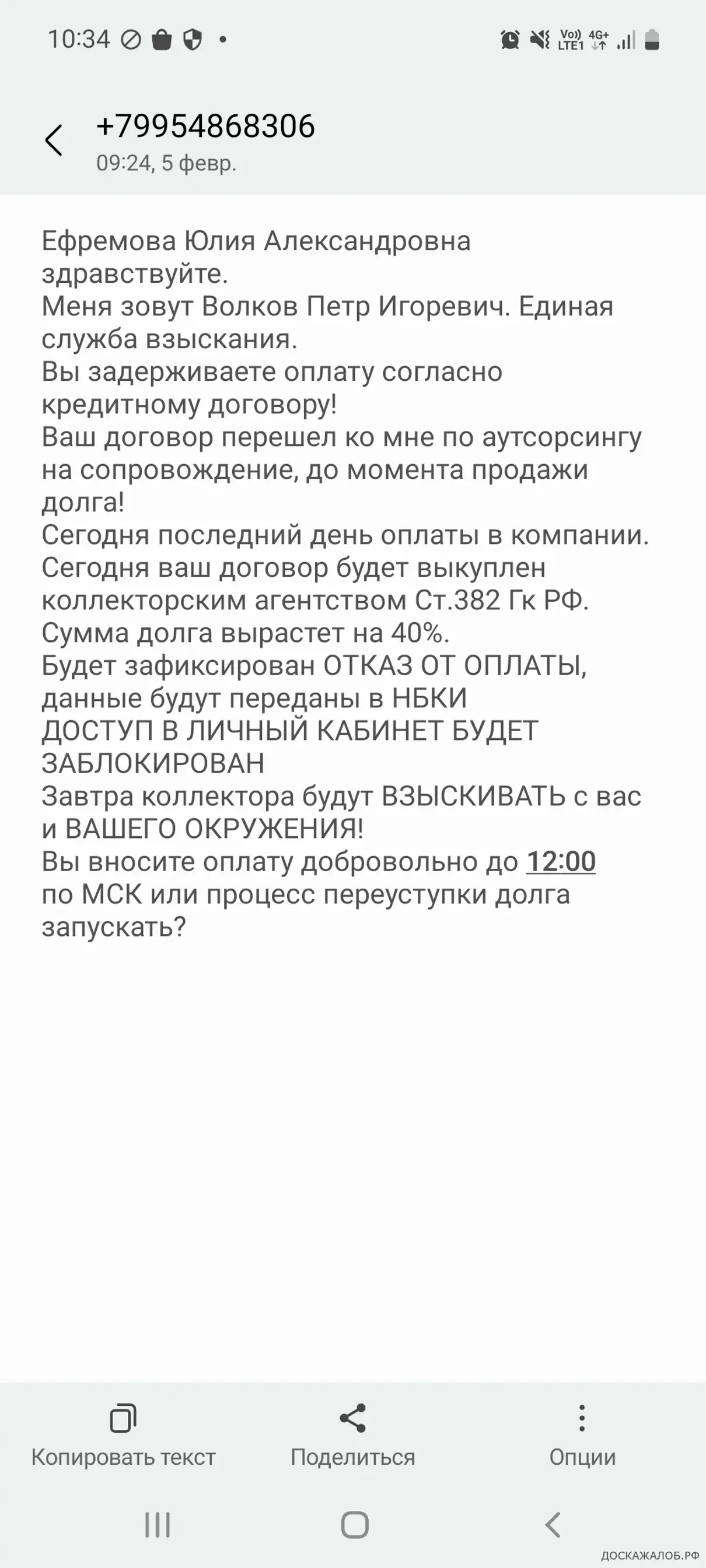Go back using the top-left arrow

tap(54, 141)
